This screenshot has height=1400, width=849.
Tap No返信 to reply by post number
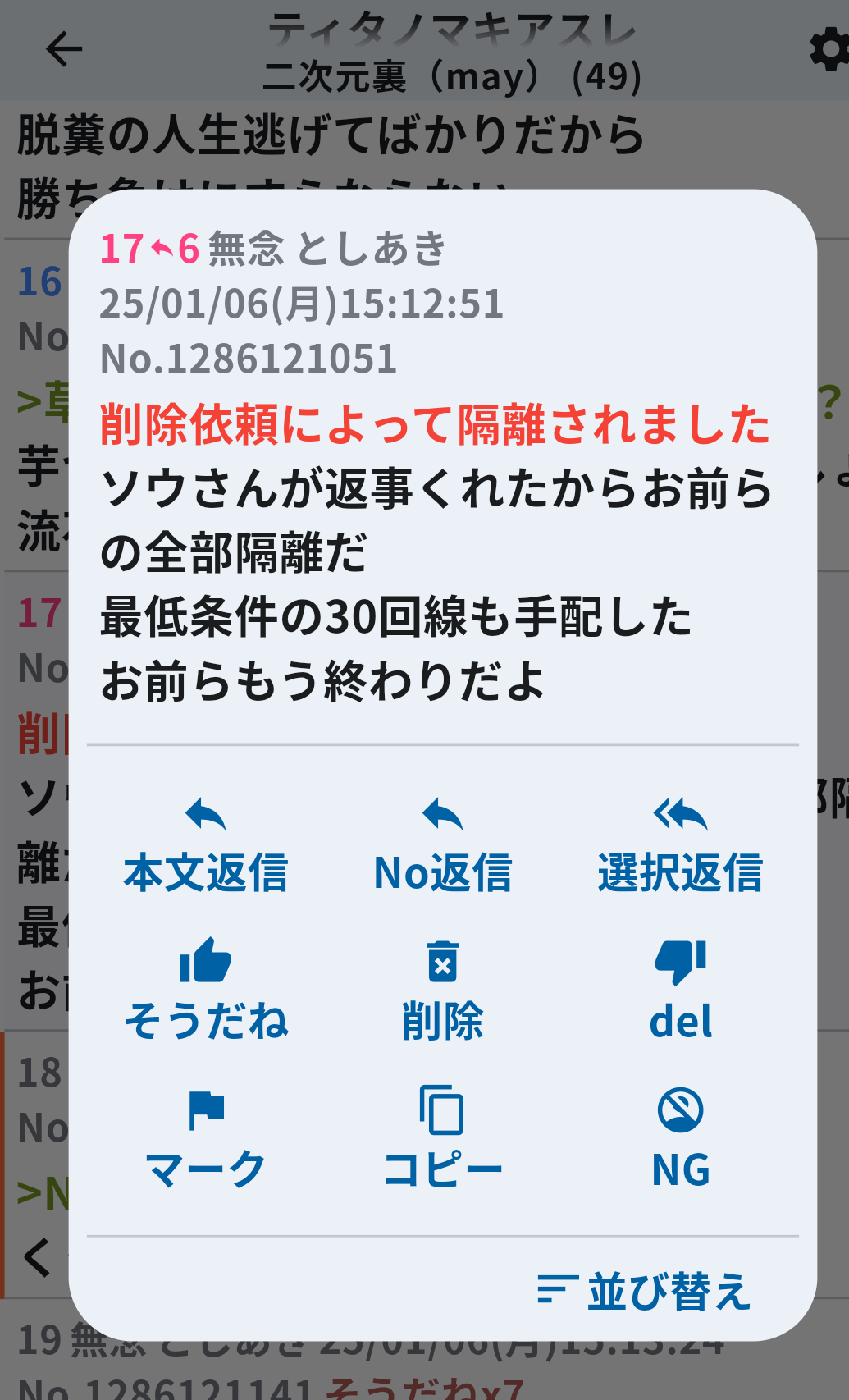(442, 847)
